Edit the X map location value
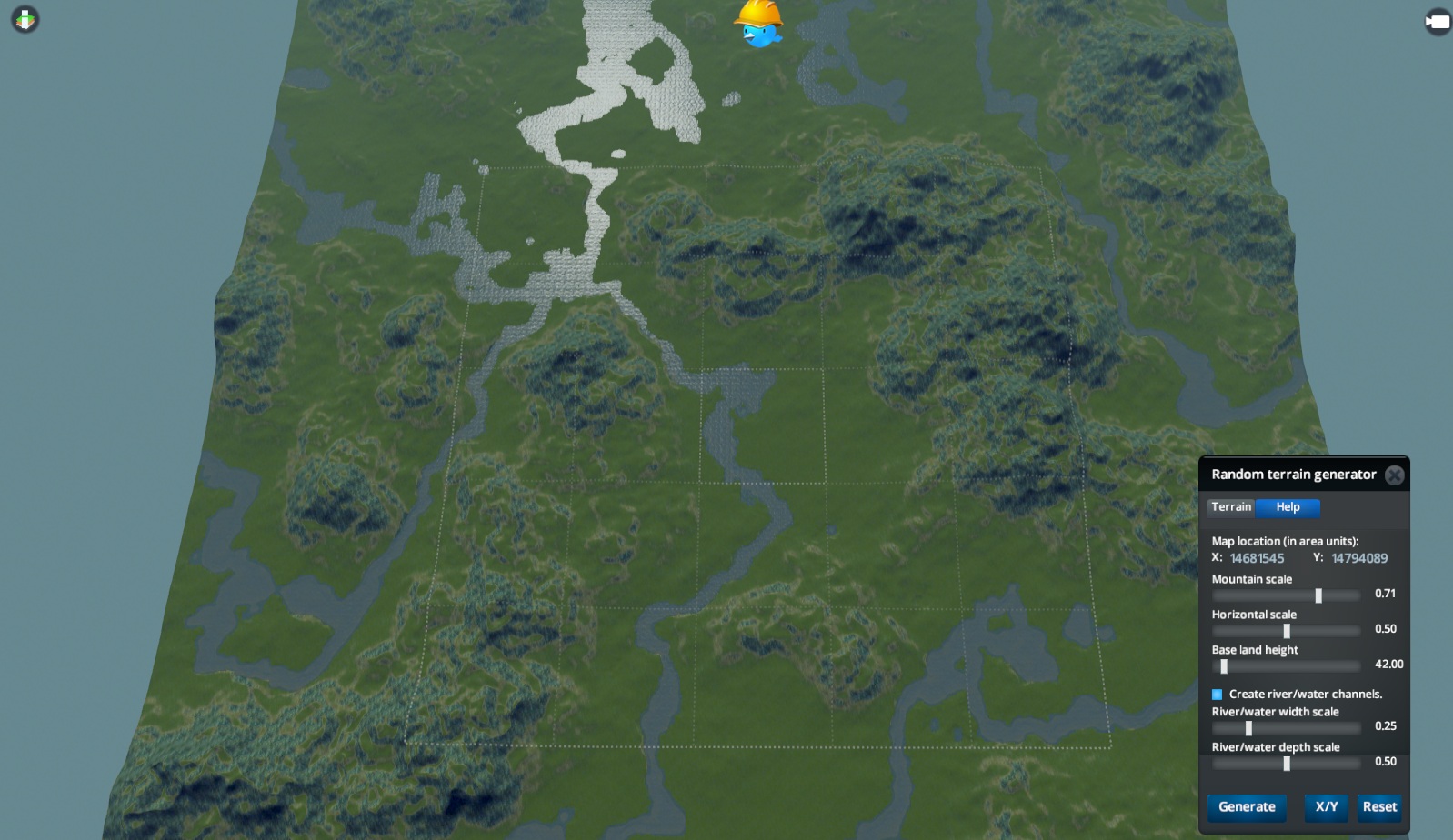Image resolution: width=1453 pixels, height=840 pixels. click(x=1257, y=558)
